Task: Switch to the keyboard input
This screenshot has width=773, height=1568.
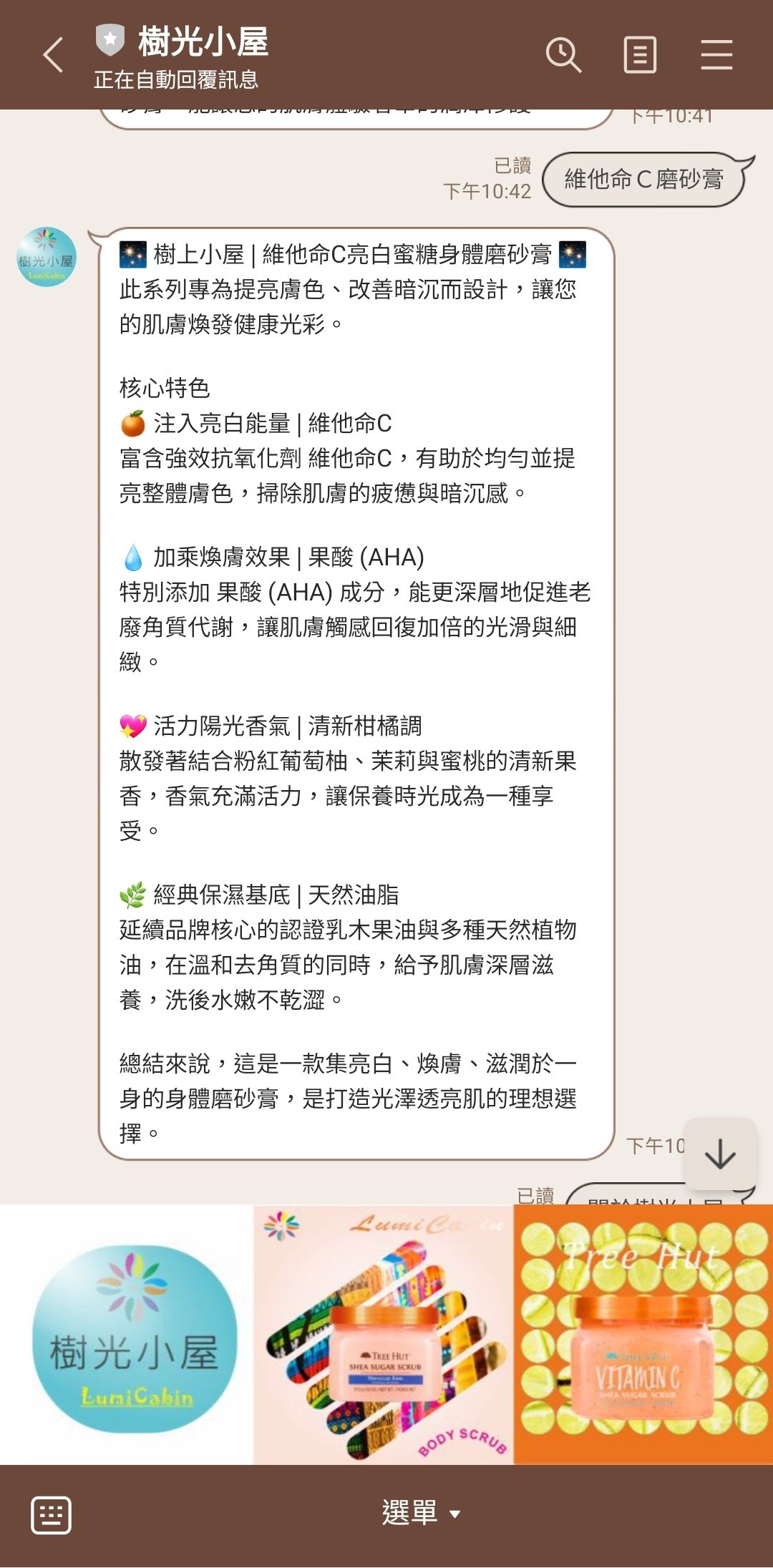Action: click(51, 1514)
